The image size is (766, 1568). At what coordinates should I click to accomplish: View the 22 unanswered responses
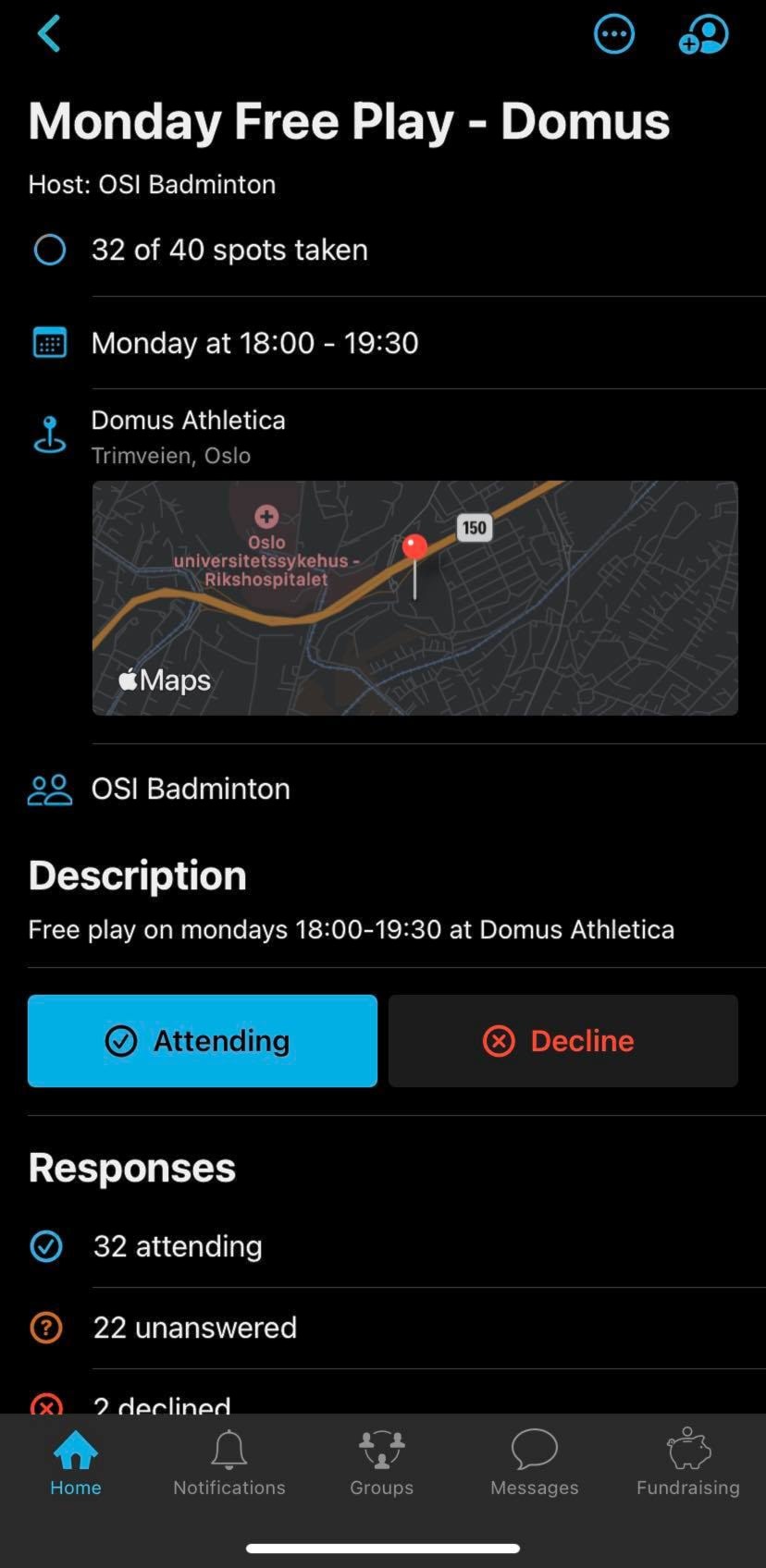point(194,1328)
